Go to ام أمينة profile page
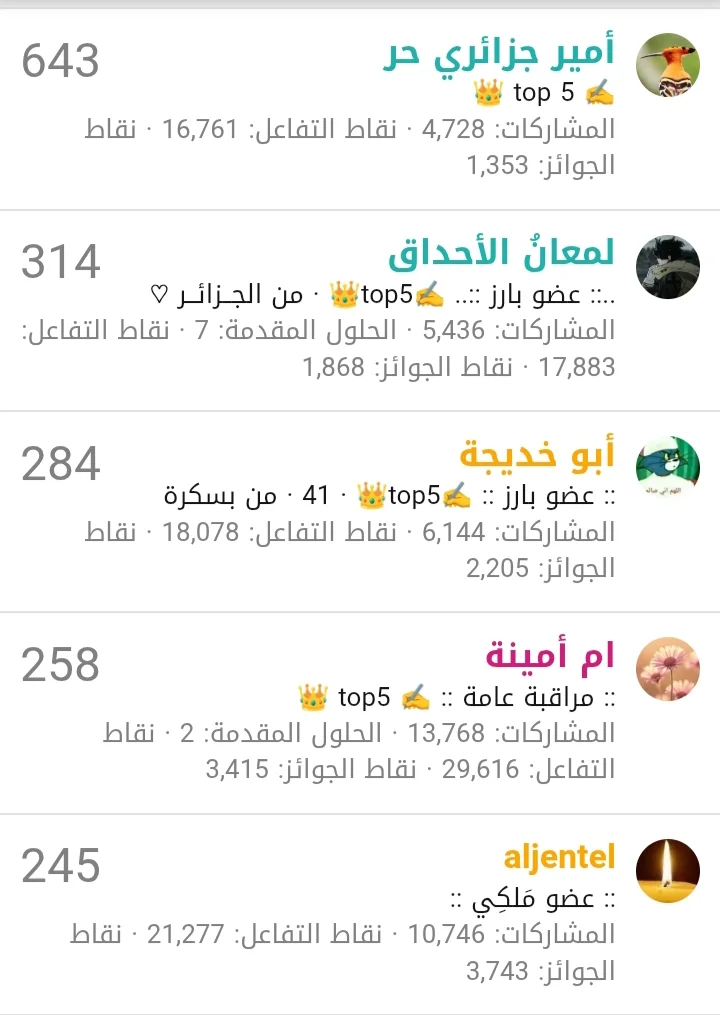Image resolution: width=720 pixels, height=1015 pixels. [x=550, y=657]
